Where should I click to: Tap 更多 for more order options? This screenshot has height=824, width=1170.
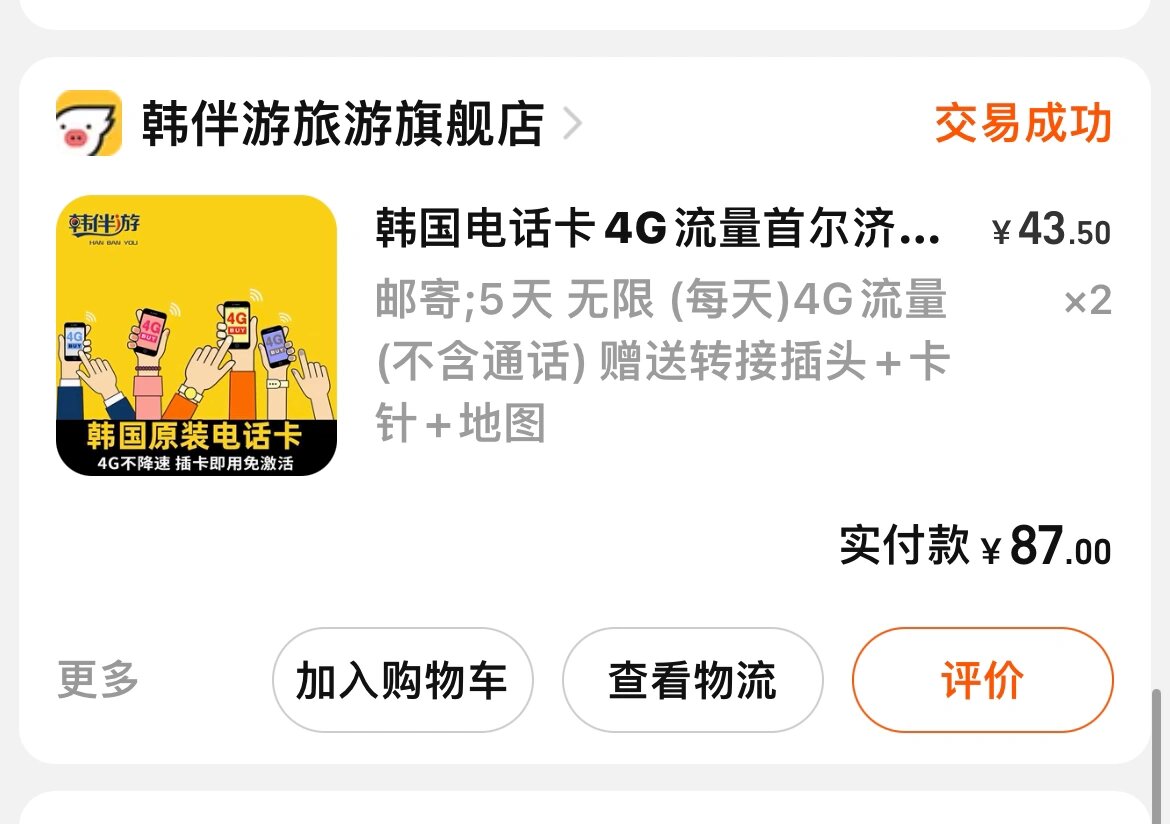pyautogui.click(x=98, y=681)
